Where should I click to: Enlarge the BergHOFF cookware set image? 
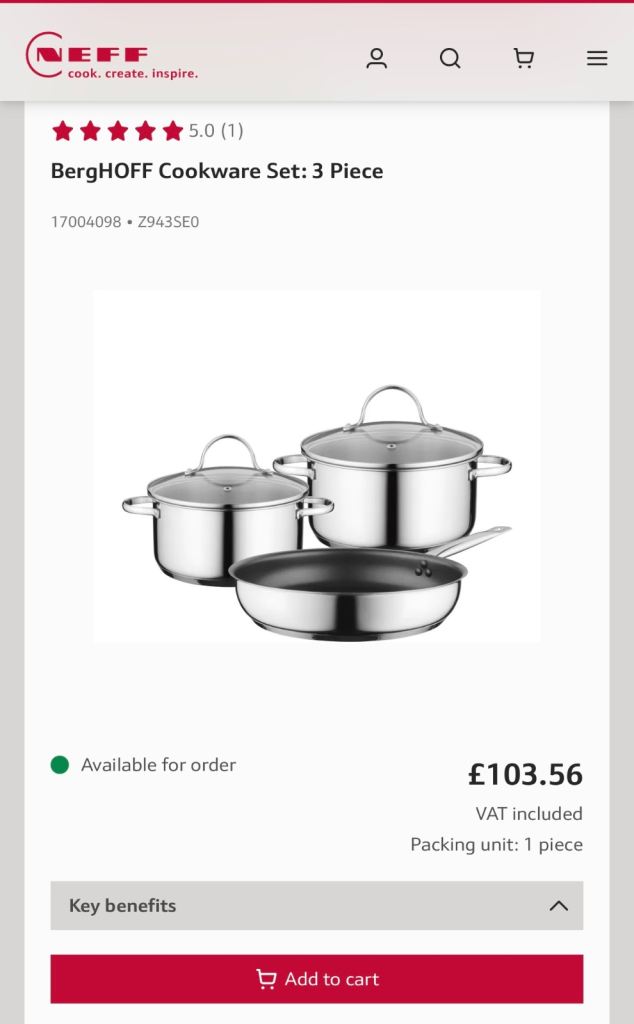tap(317, 466)
